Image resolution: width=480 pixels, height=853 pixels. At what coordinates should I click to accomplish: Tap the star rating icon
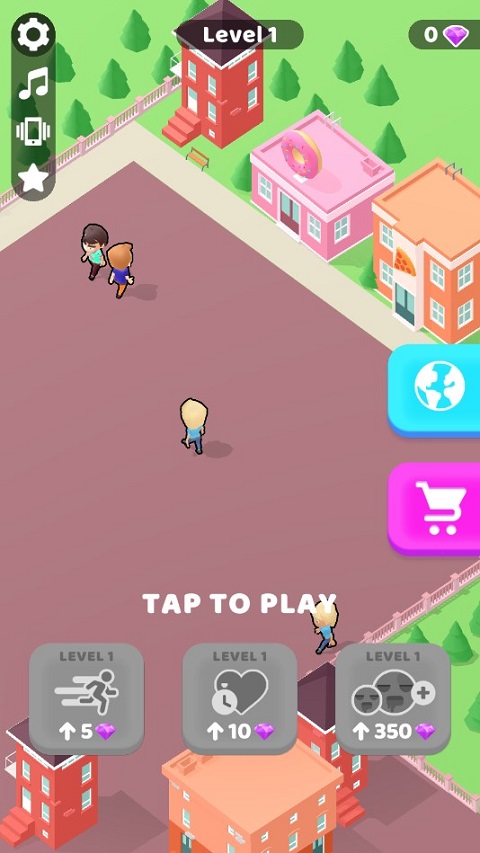pos(33,177)
